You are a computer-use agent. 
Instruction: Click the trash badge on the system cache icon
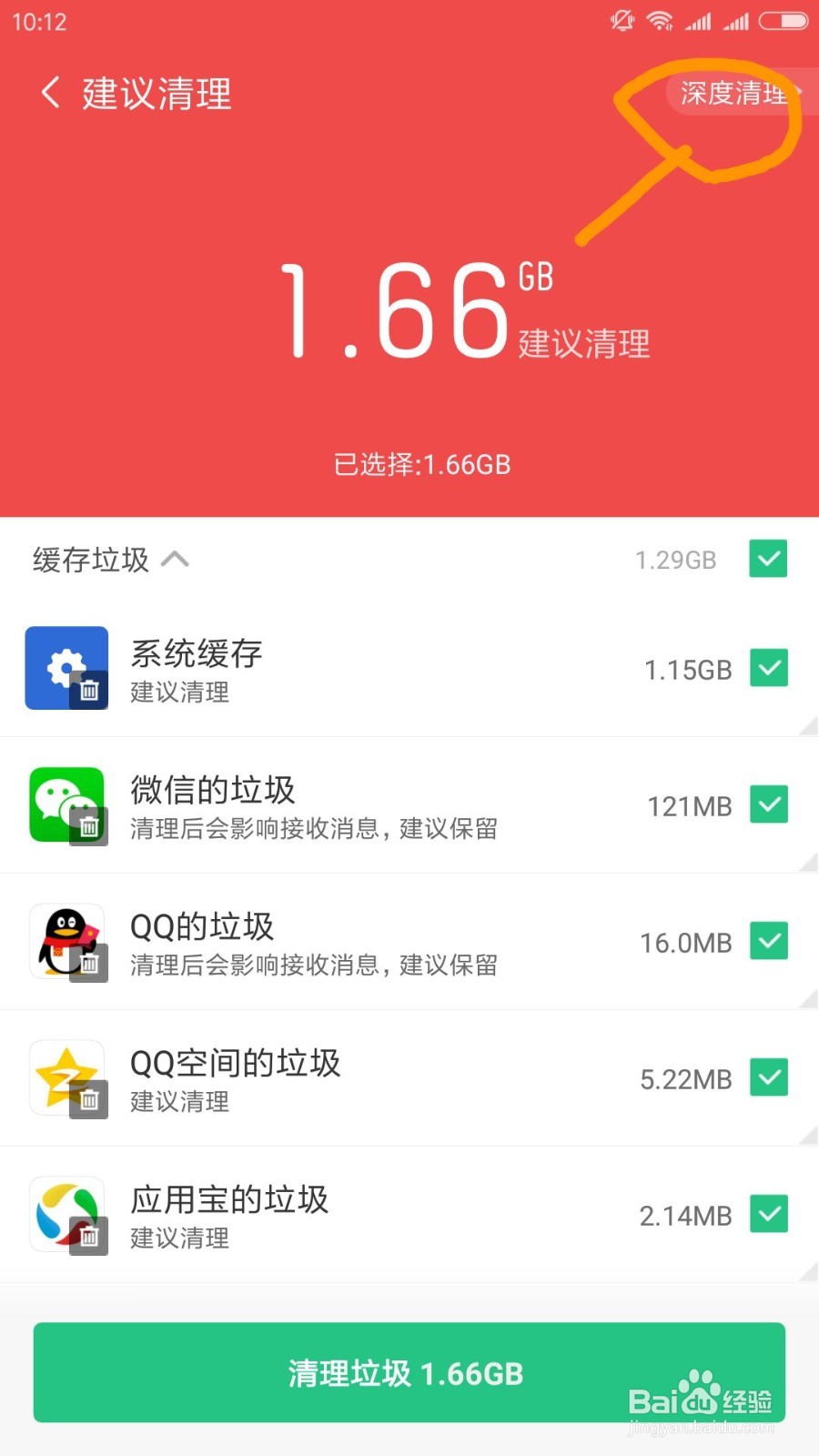click(x=88, y=690)
